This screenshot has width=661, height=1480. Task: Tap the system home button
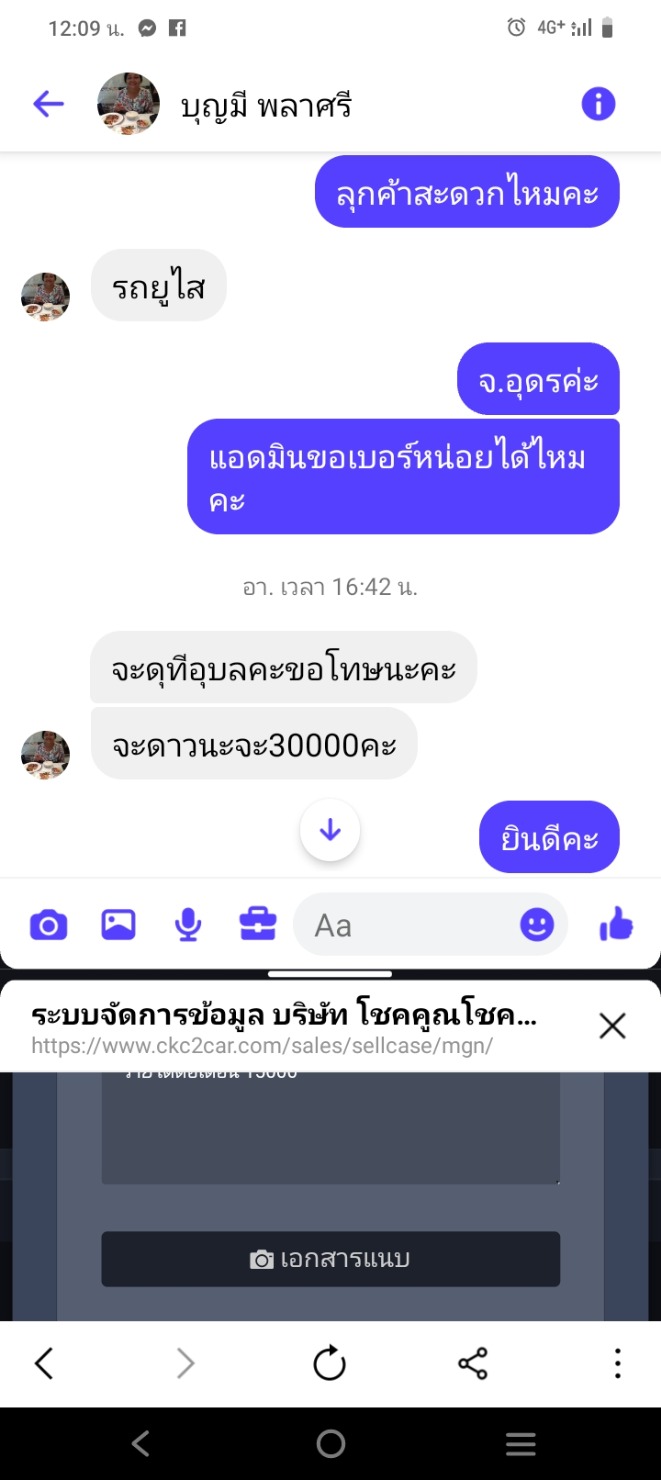(330, 1443)
